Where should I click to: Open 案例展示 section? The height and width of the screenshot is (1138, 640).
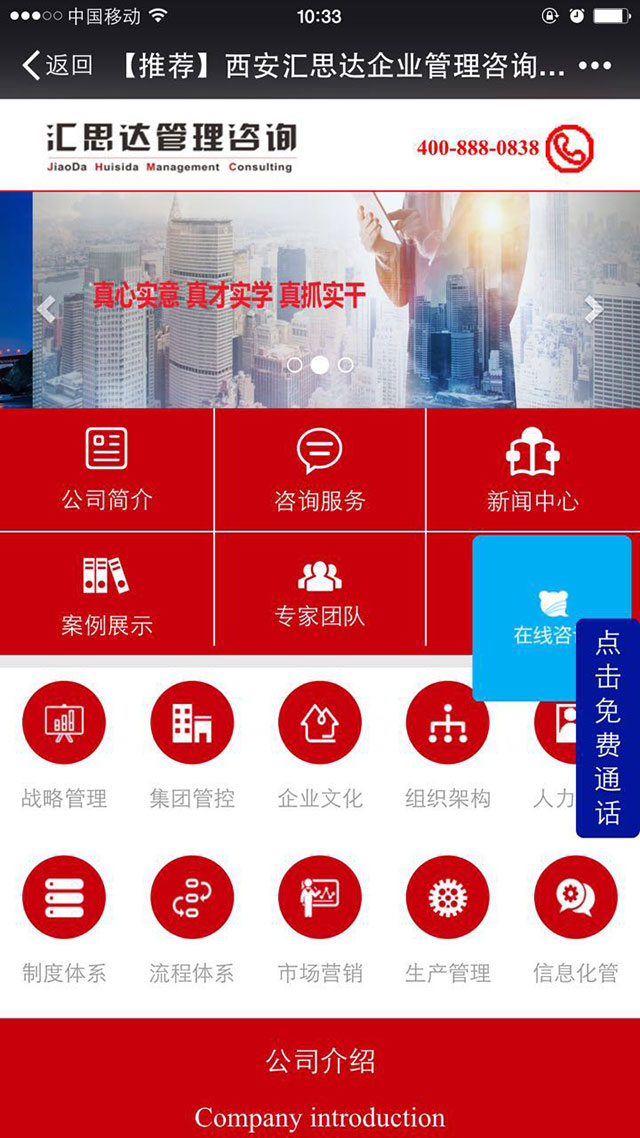pos(106,594)
